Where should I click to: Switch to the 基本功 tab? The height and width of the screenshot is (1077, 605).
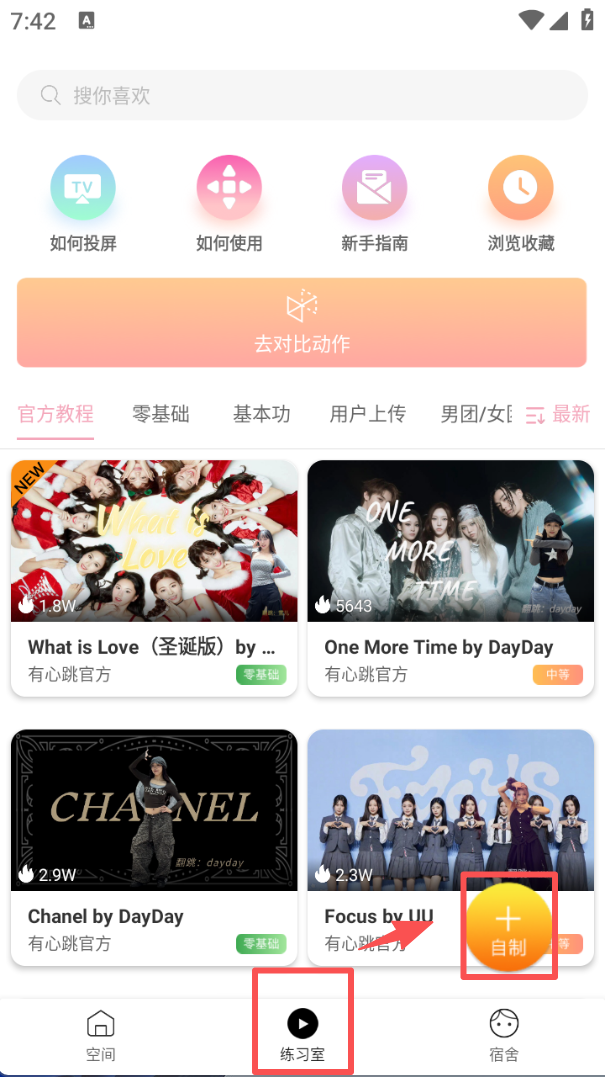coord(262,414)
